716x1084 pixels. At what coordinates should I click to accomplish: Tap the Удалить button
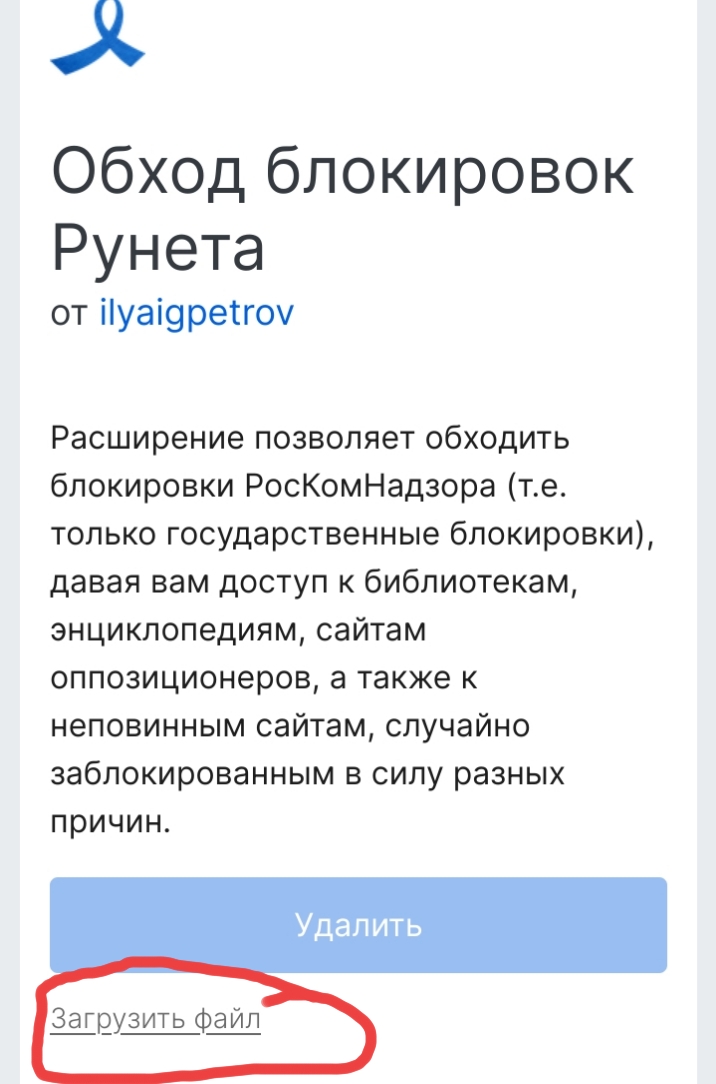358,925
